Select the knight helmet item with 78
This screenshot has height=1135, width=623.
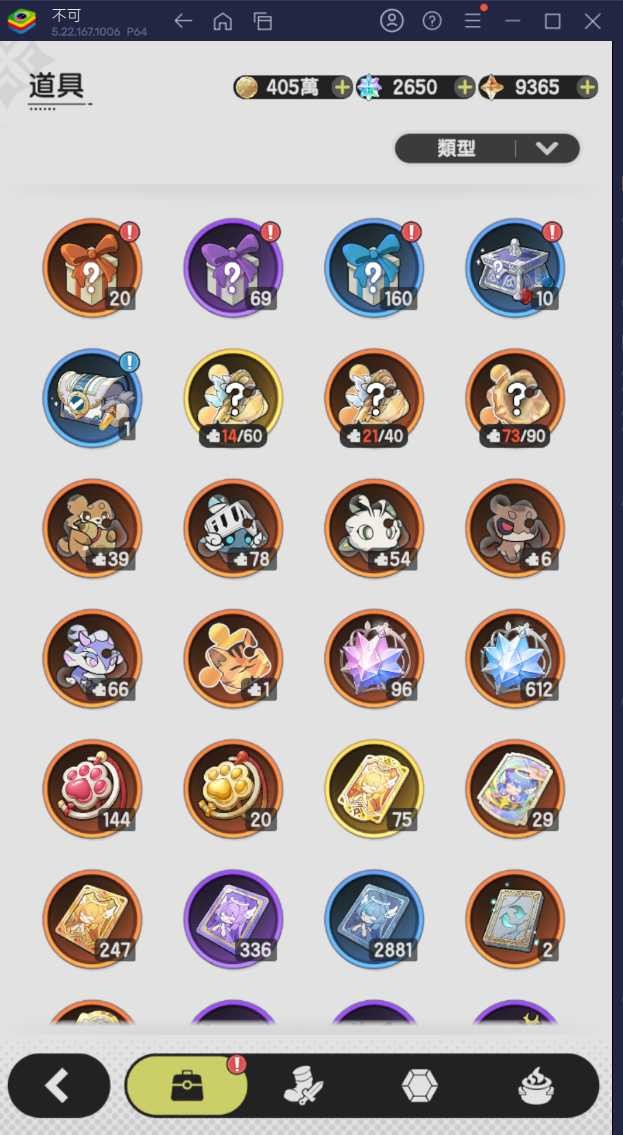click(233, 528)
